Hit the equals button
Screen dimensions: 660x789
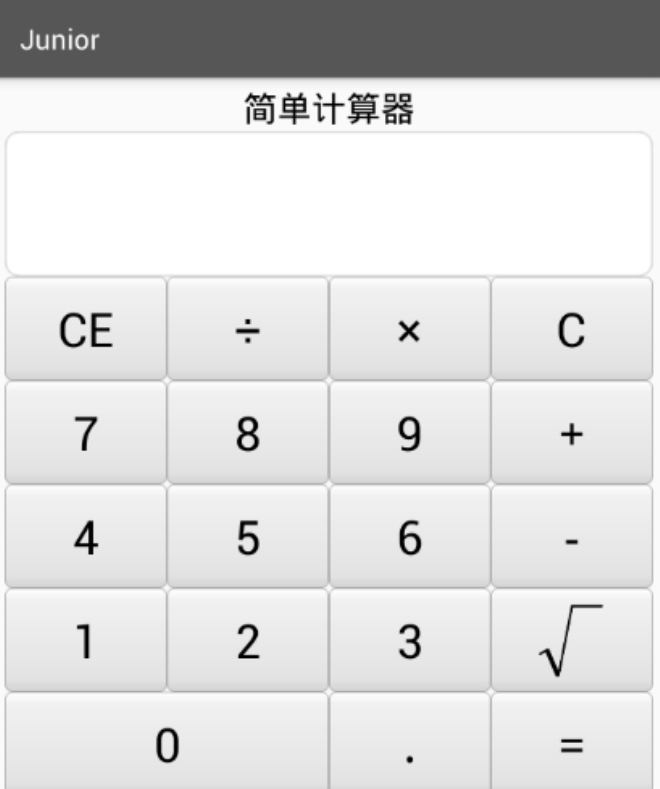[x=571, y=743]
